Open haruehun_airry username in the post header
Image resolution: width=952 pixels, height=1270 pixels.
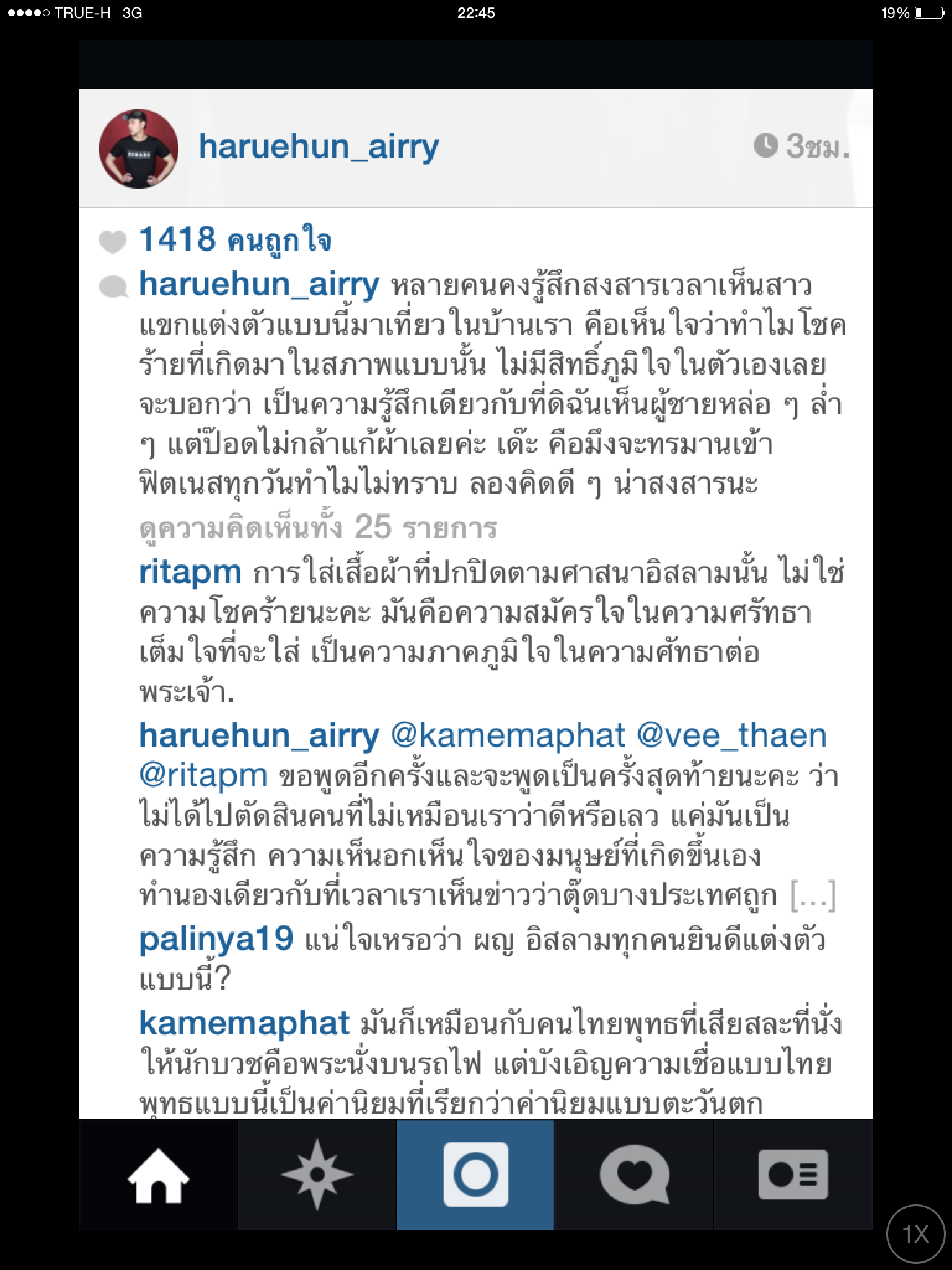pyautogui.click(x=319, y=147)
